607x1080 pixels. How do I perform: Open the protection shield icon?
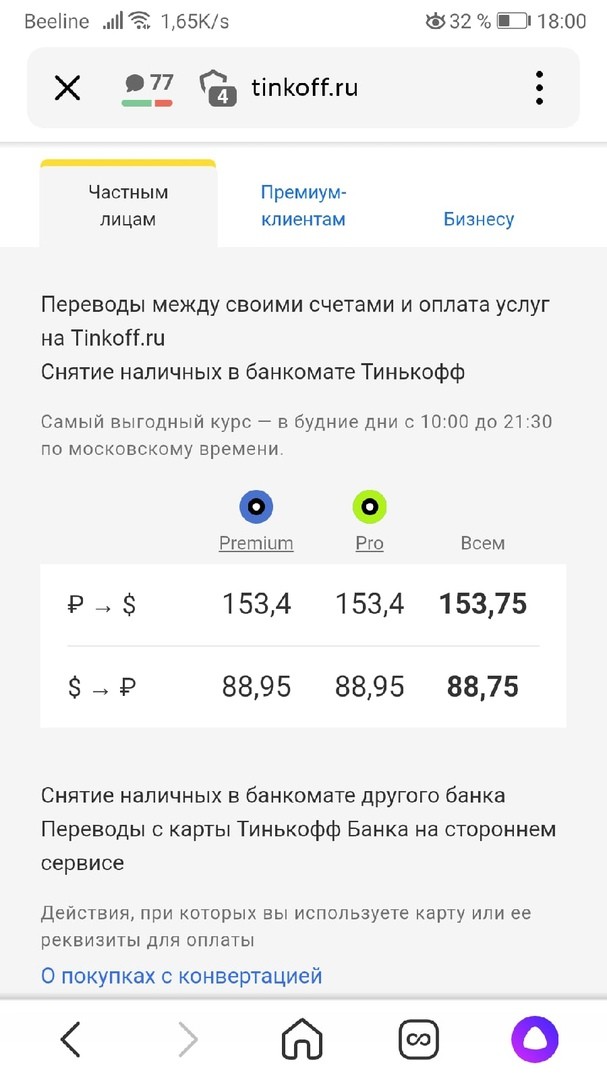(x=217, y=88)
